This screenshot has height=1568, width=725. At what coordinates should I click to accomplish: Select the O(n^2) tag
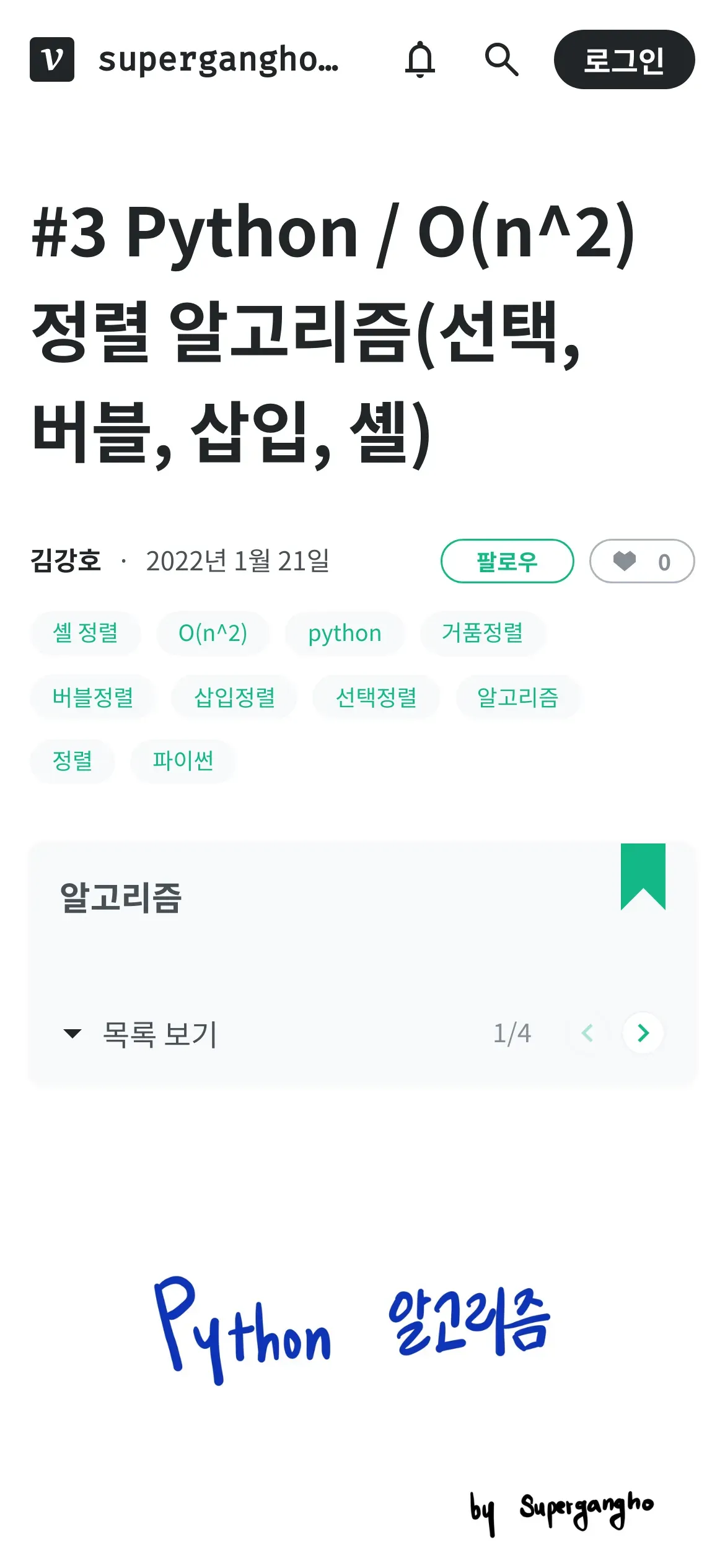click(213, 634)
